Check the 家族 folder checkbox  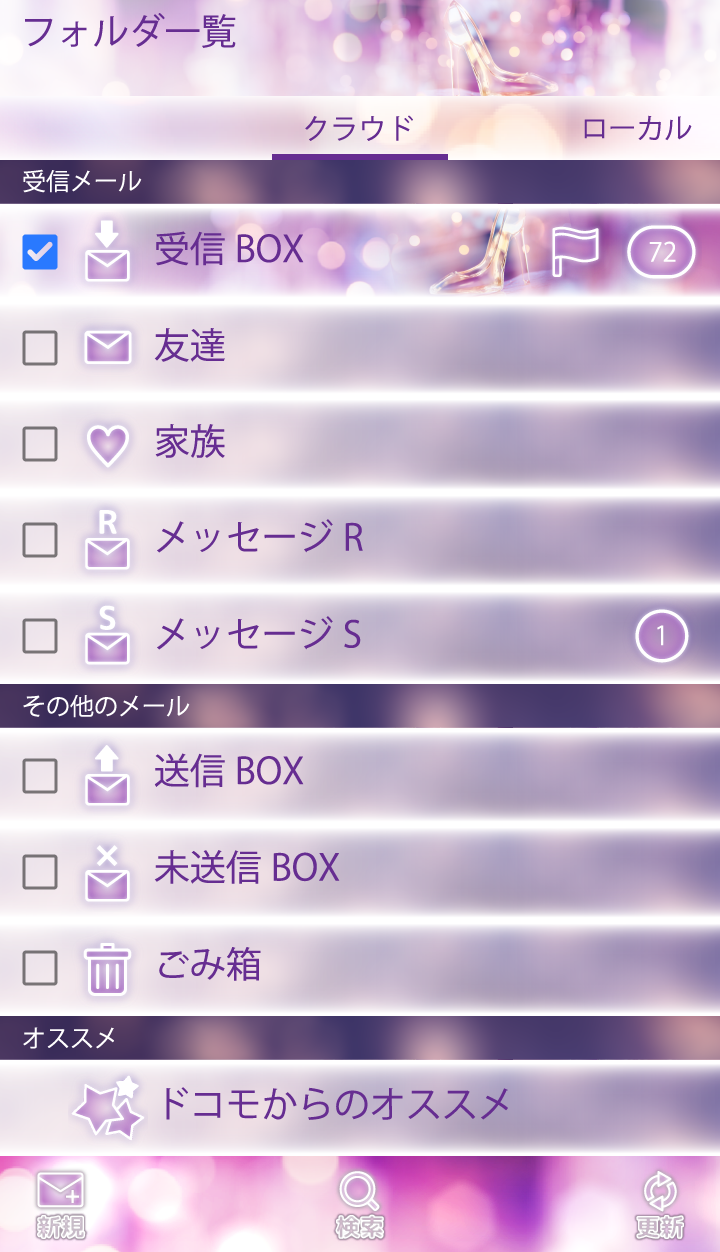tap(40, 444)
